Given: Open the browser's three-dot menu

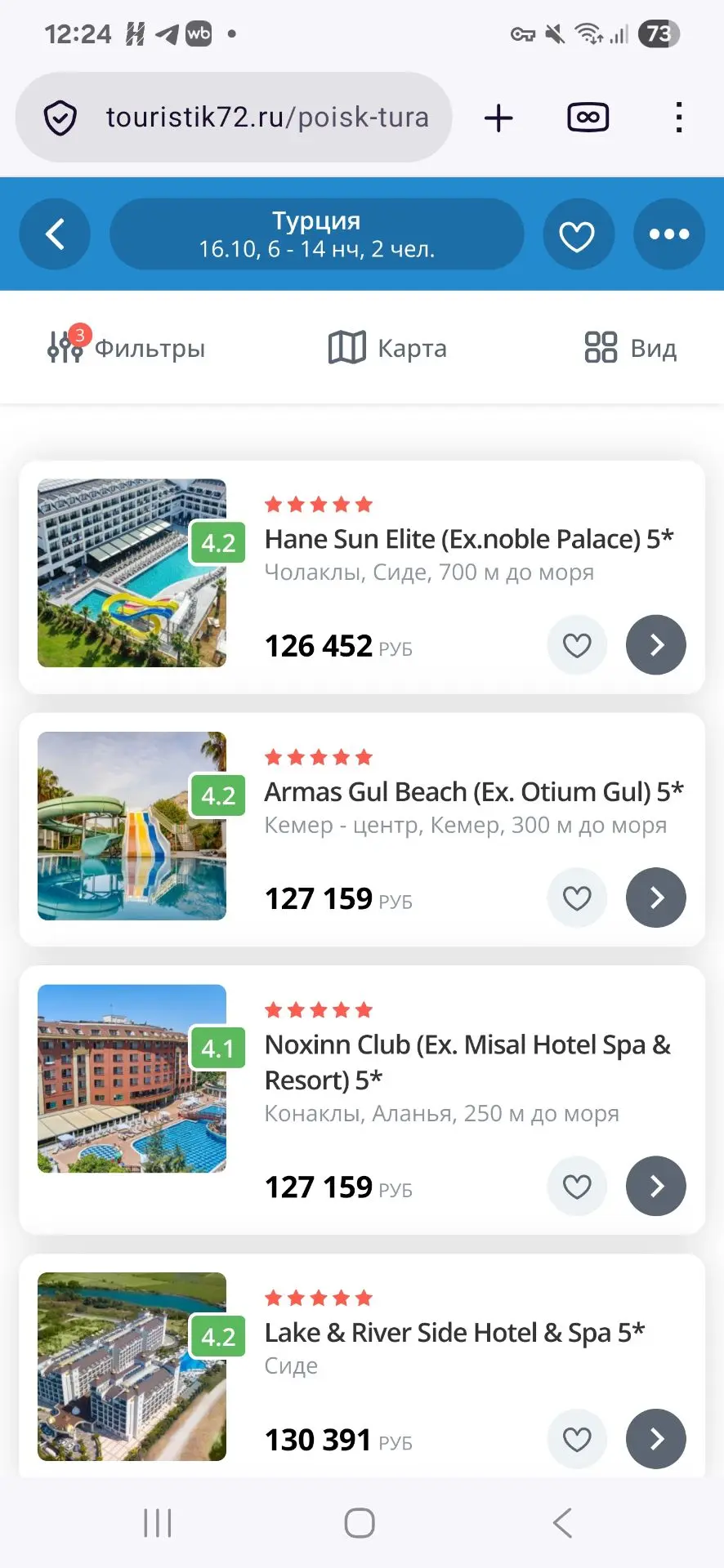Looking at the screenshot, I should coord(678,118).
